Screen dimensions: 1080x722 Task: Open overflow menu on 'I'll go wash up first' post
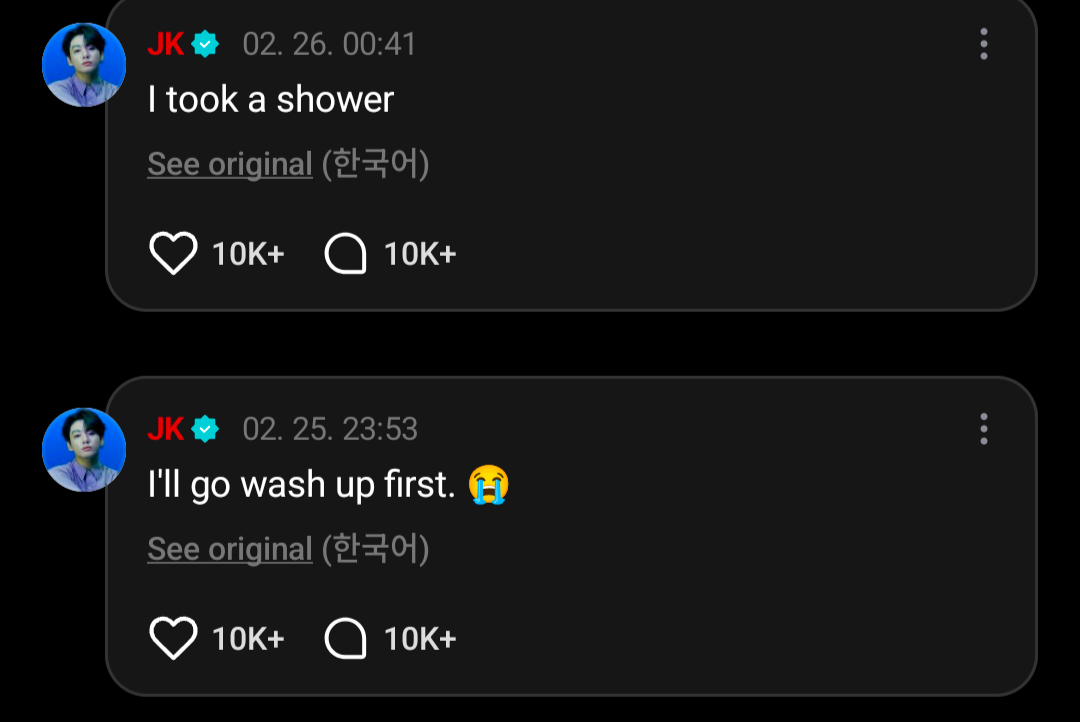point(984,429)
